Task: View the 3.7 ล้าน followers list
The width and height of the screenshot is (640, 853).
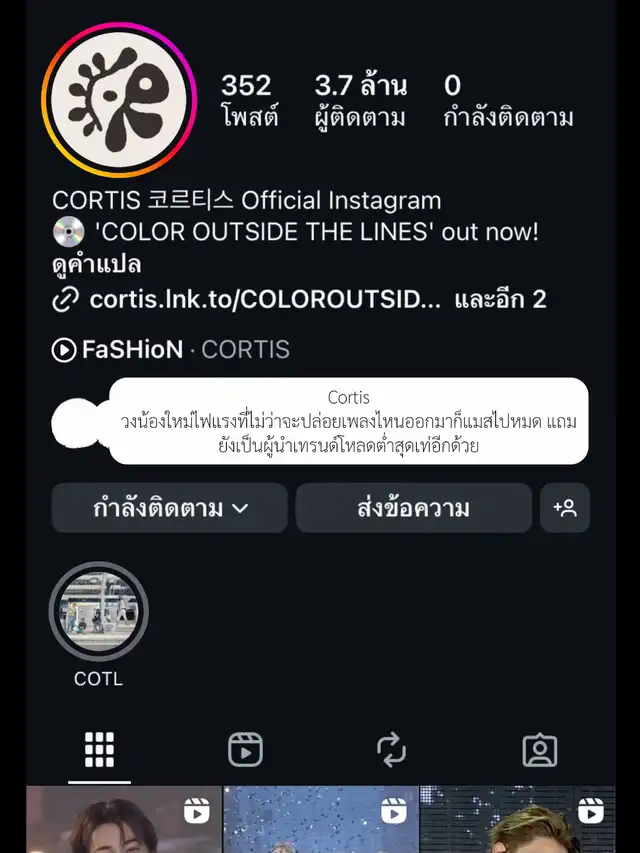Action: point(360,100)
